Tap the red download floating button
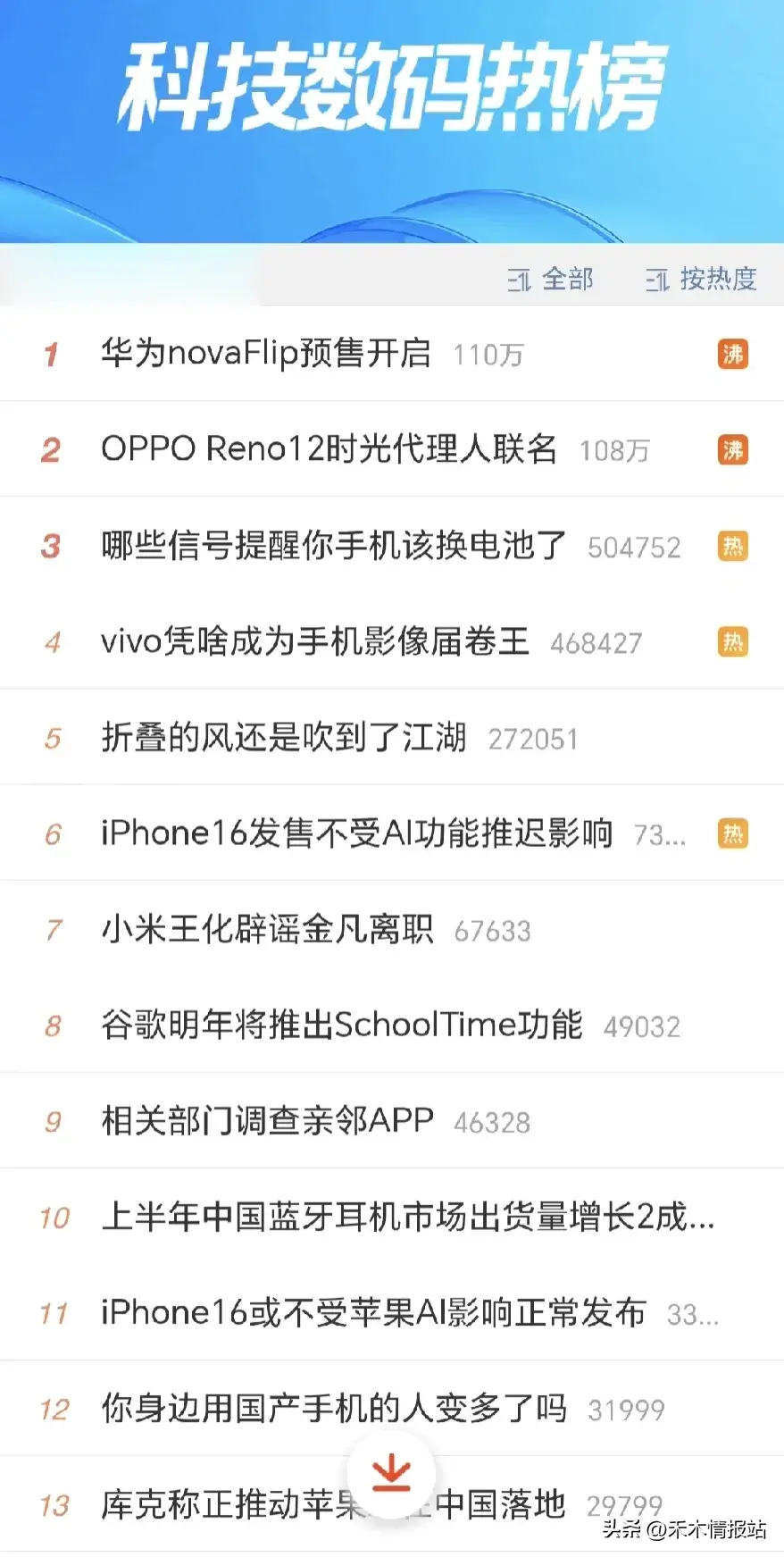784x1557 pixels. [391, 1474]
